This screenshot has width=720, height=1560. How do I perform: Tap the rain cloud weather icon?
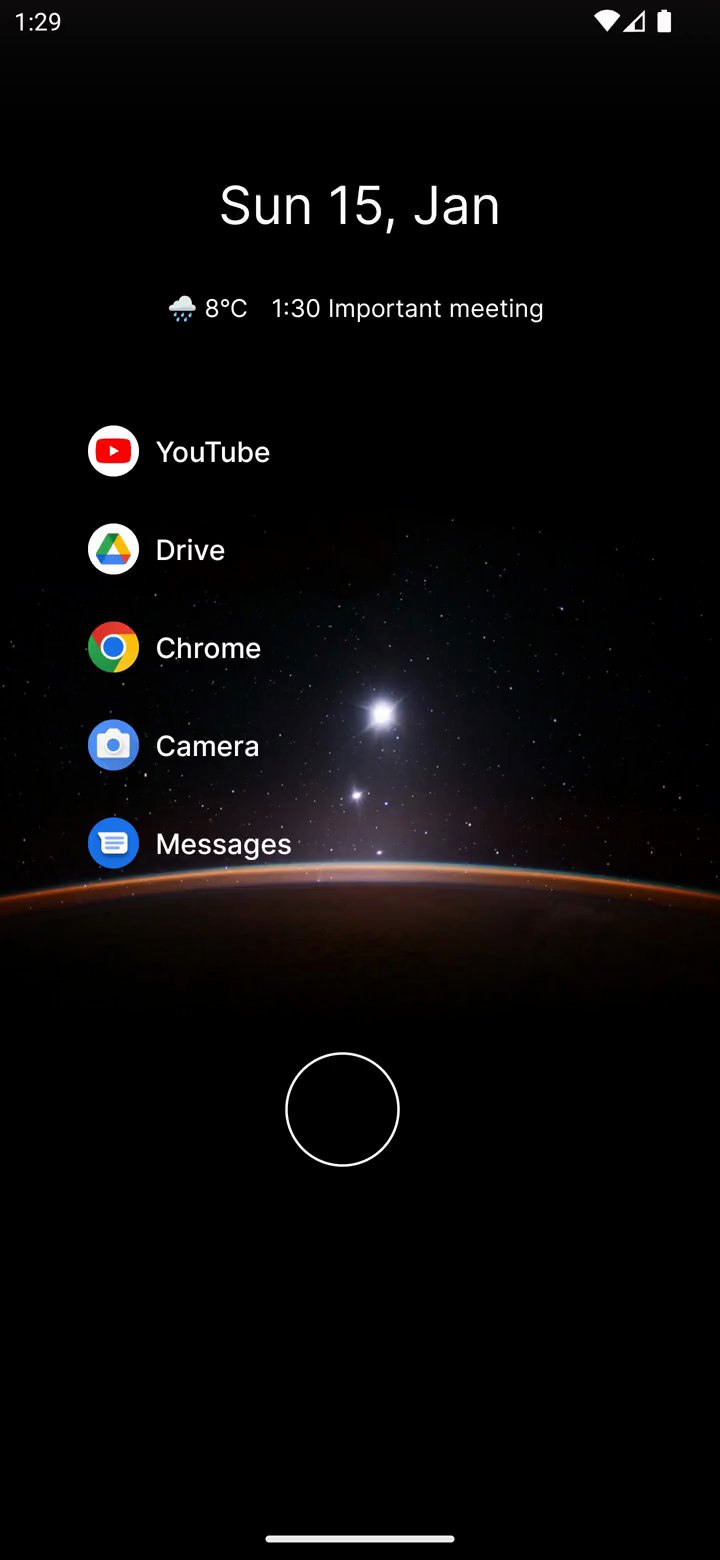[x=183, y=308]
